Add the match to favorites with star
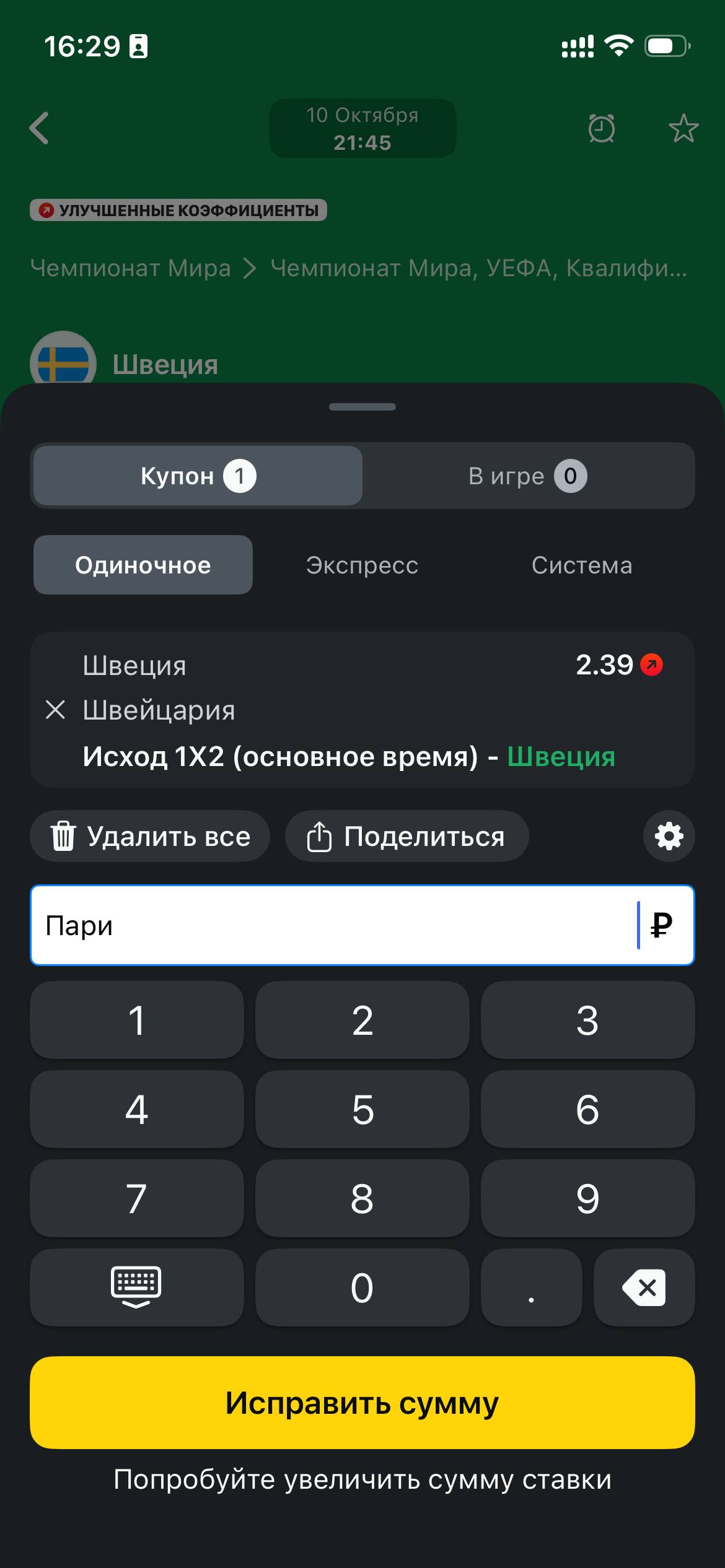The height and width of the screenshot is (1568, 725). click(x=683, y=128)
